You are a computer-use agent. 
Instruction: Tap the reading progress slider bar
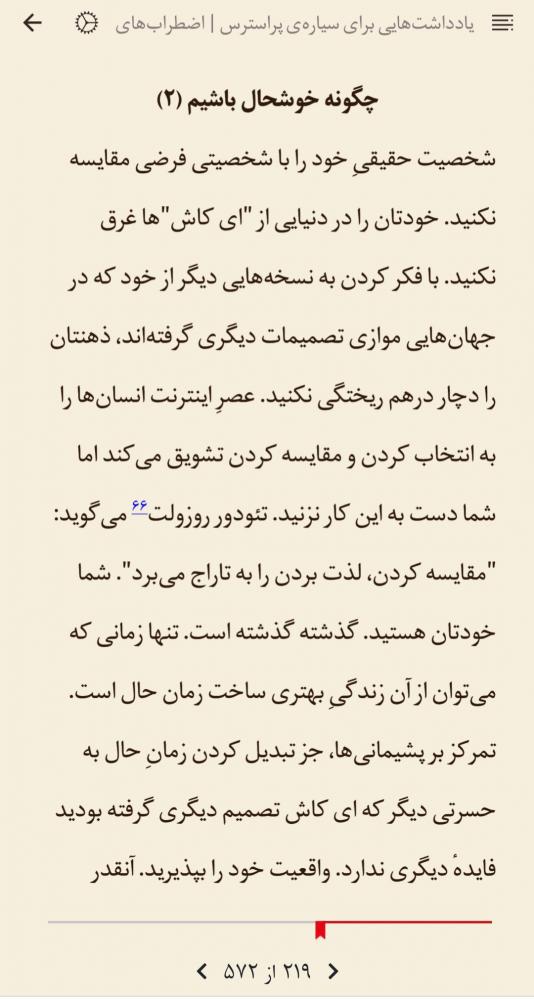coord(270,922)
